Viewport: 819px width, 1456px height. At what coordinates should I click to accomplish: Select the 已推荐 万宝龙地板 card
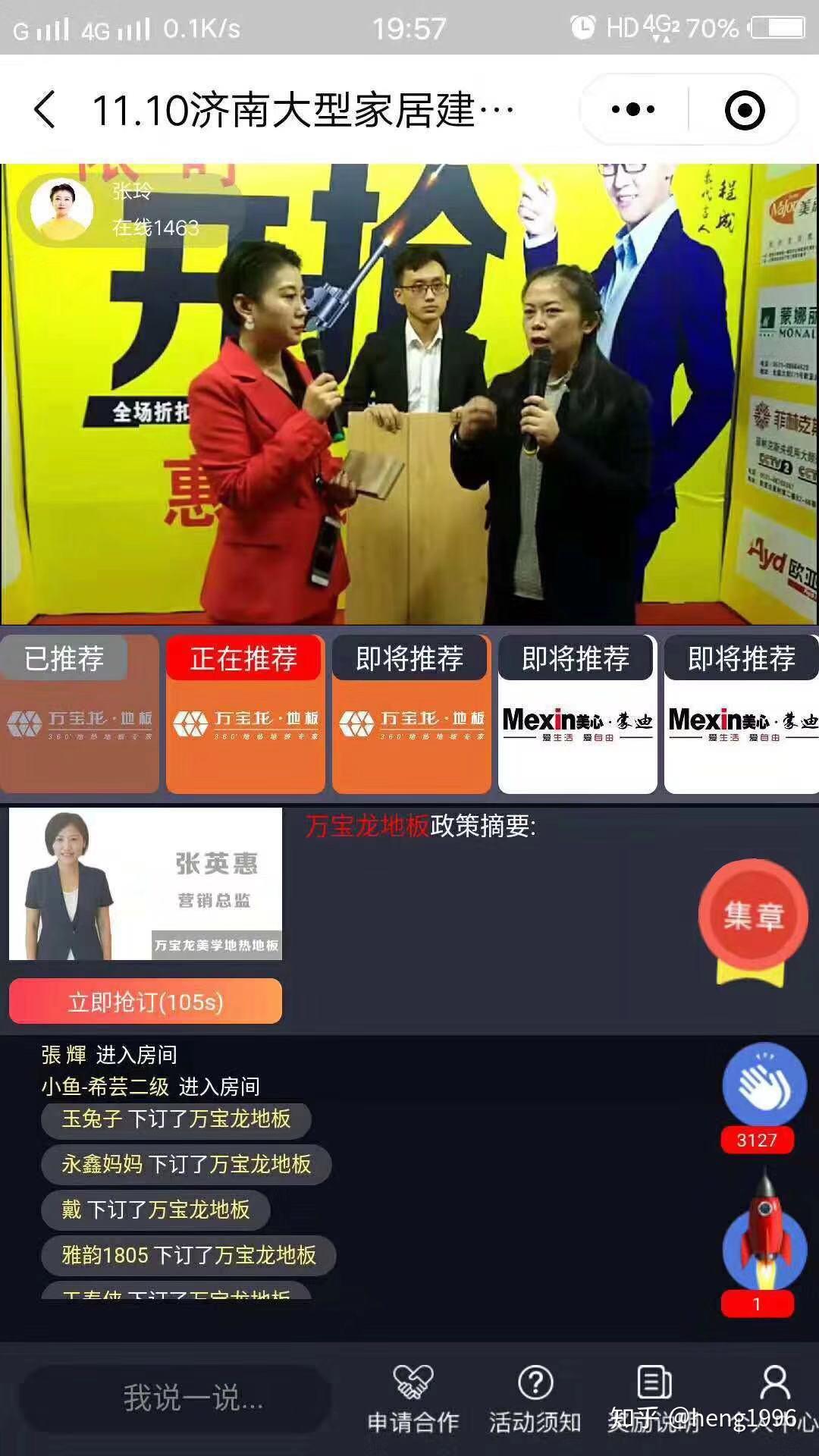click(79, 714)
